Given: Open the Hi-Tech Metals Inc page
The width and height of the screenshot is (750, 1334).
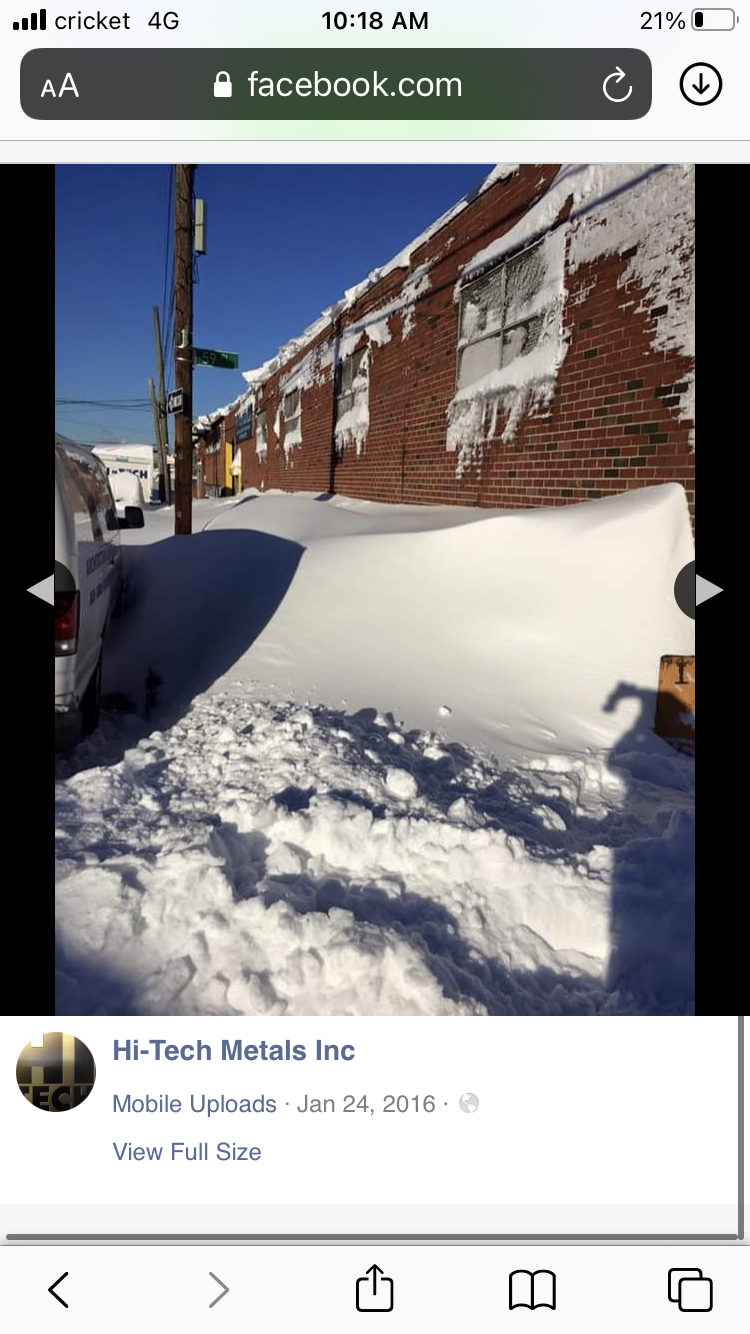Looking at the screenshot, I should [x=234, y=1051].
